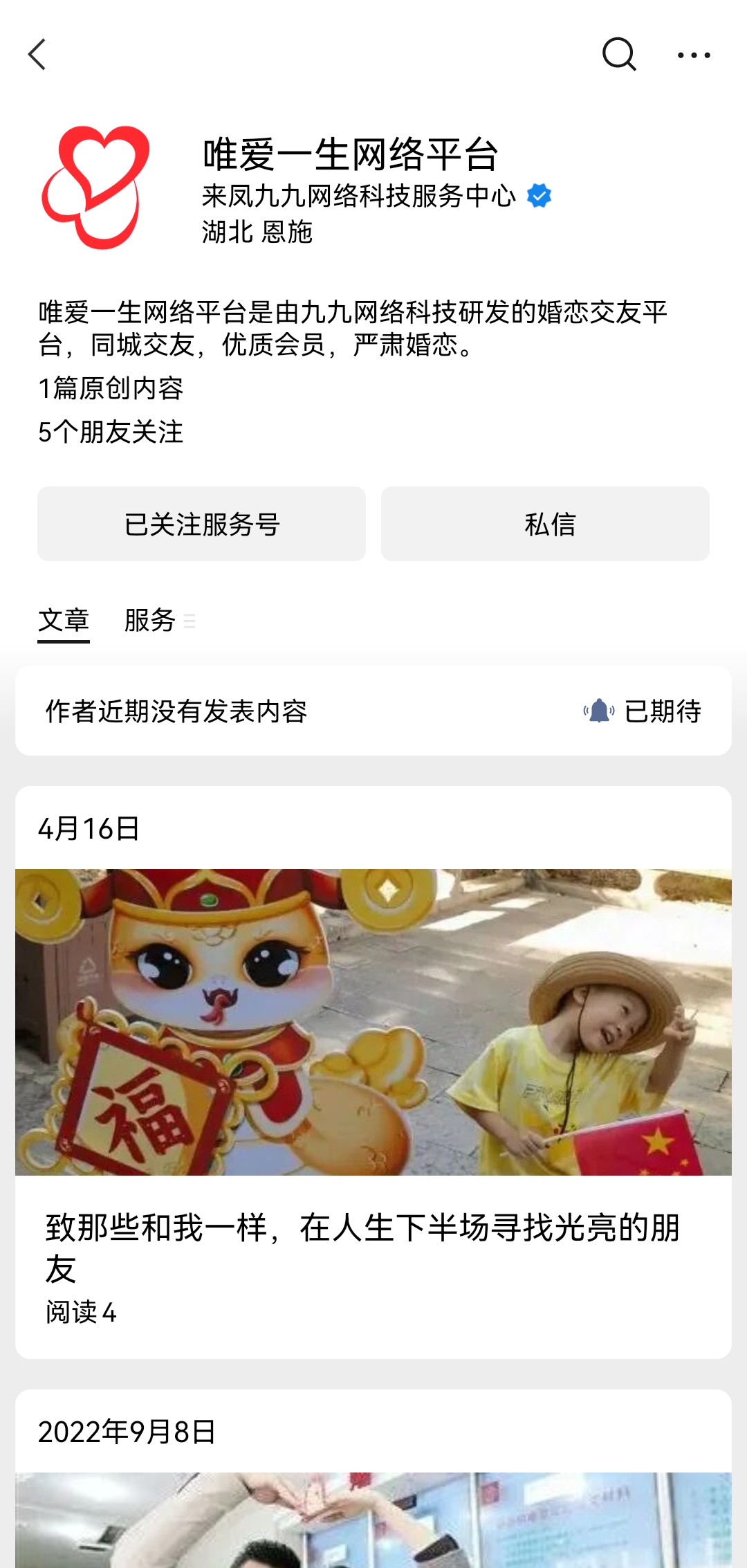View the 唯爱一生网络平台 account avatar
747x1568 pixels.
coord(95,188)
